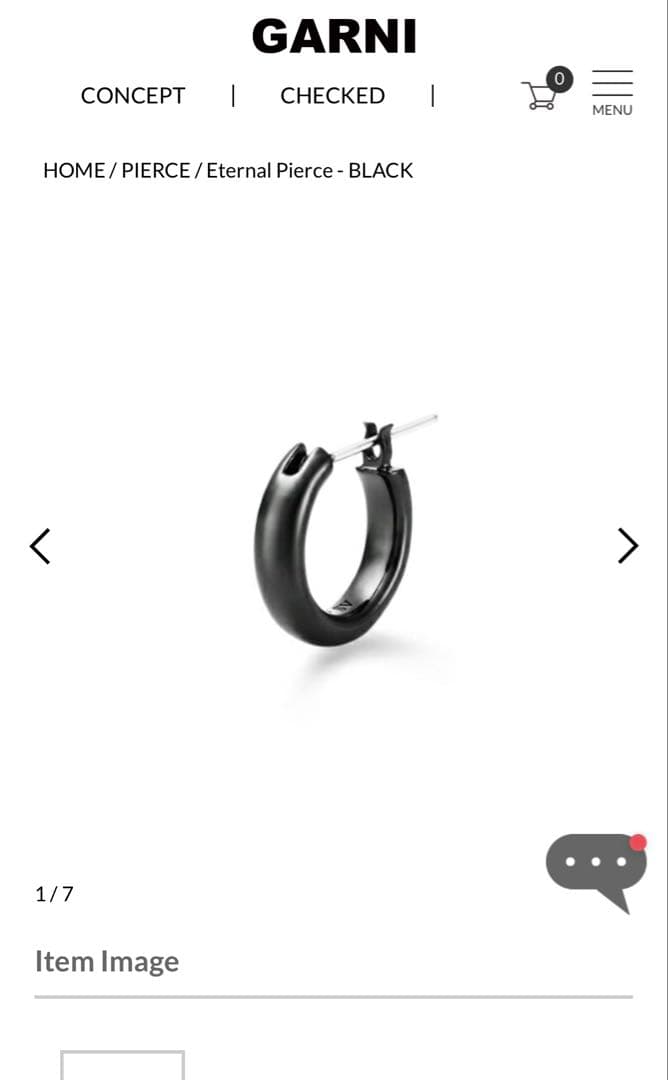Viewport: 668px width, 1080px height.
Task: Show previous product image
Action: click(x=40, y=545)
